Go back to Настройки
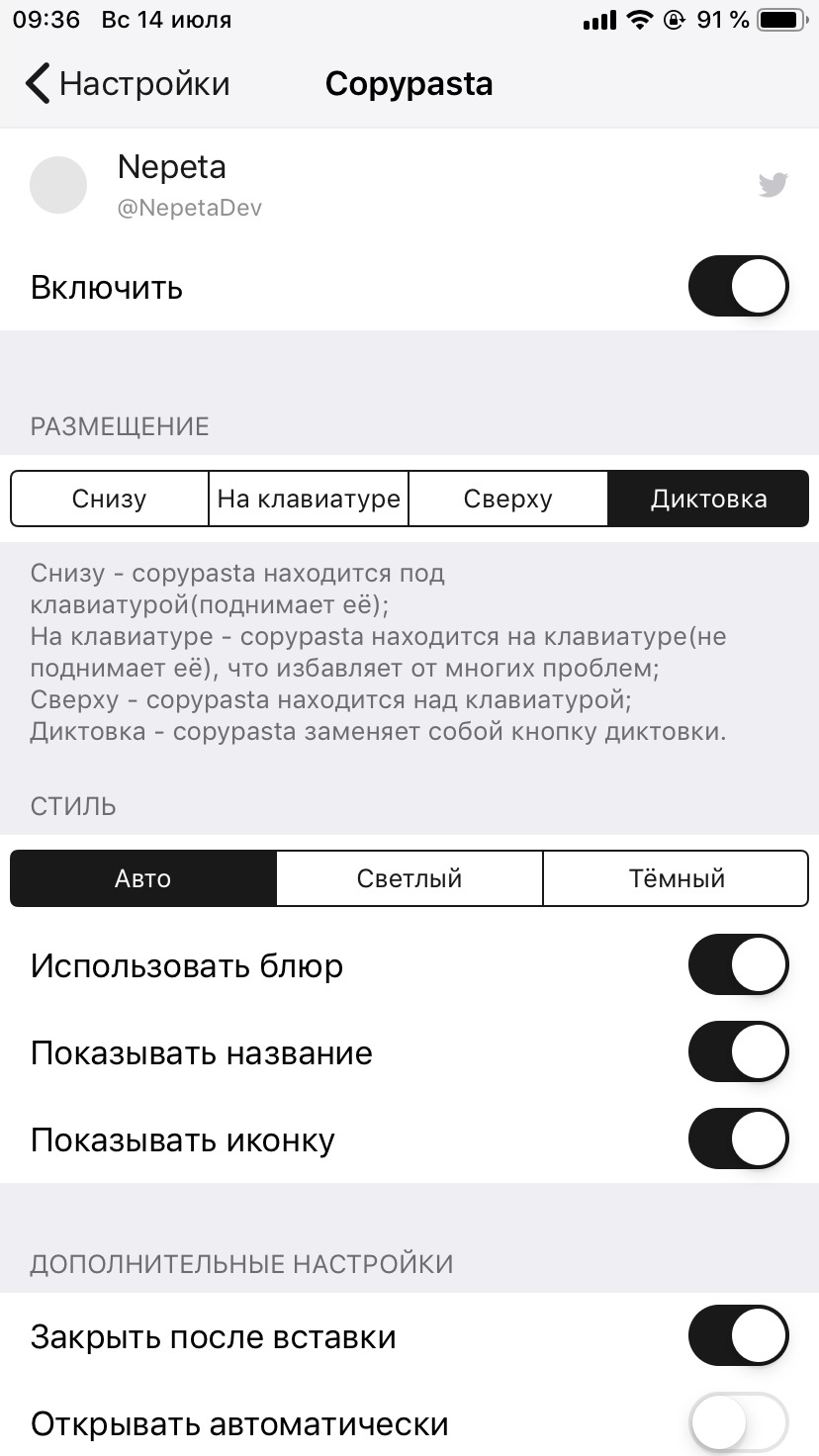Viewport: 819px width, 1456px height. 127,84
